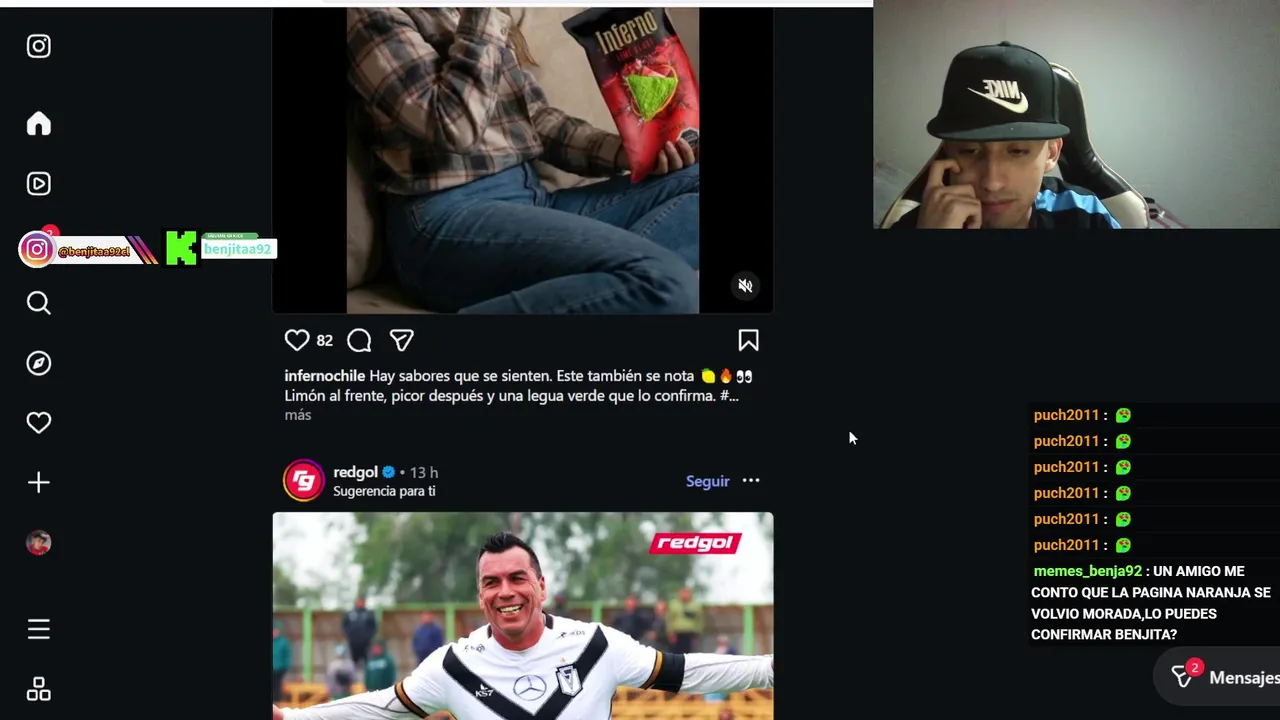1280x720 pixels.
Task: Comment on the infernochile post
Action: click(x=359, y=341)
